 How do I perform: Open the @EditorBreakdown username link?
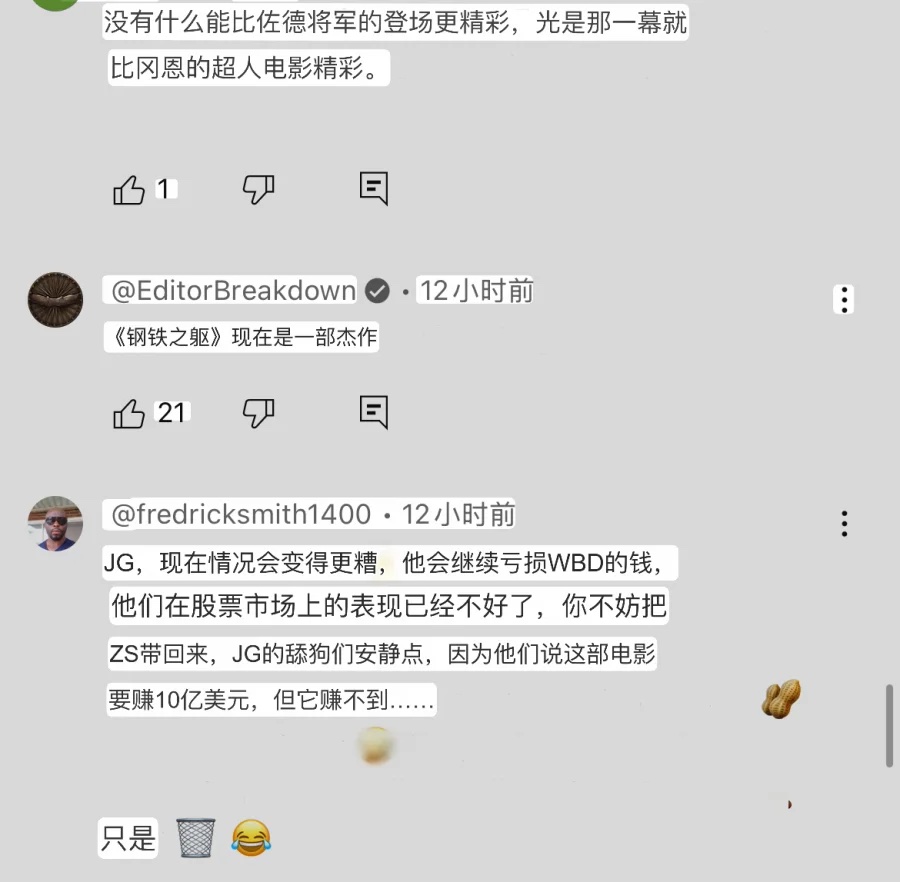click(234, 291)
